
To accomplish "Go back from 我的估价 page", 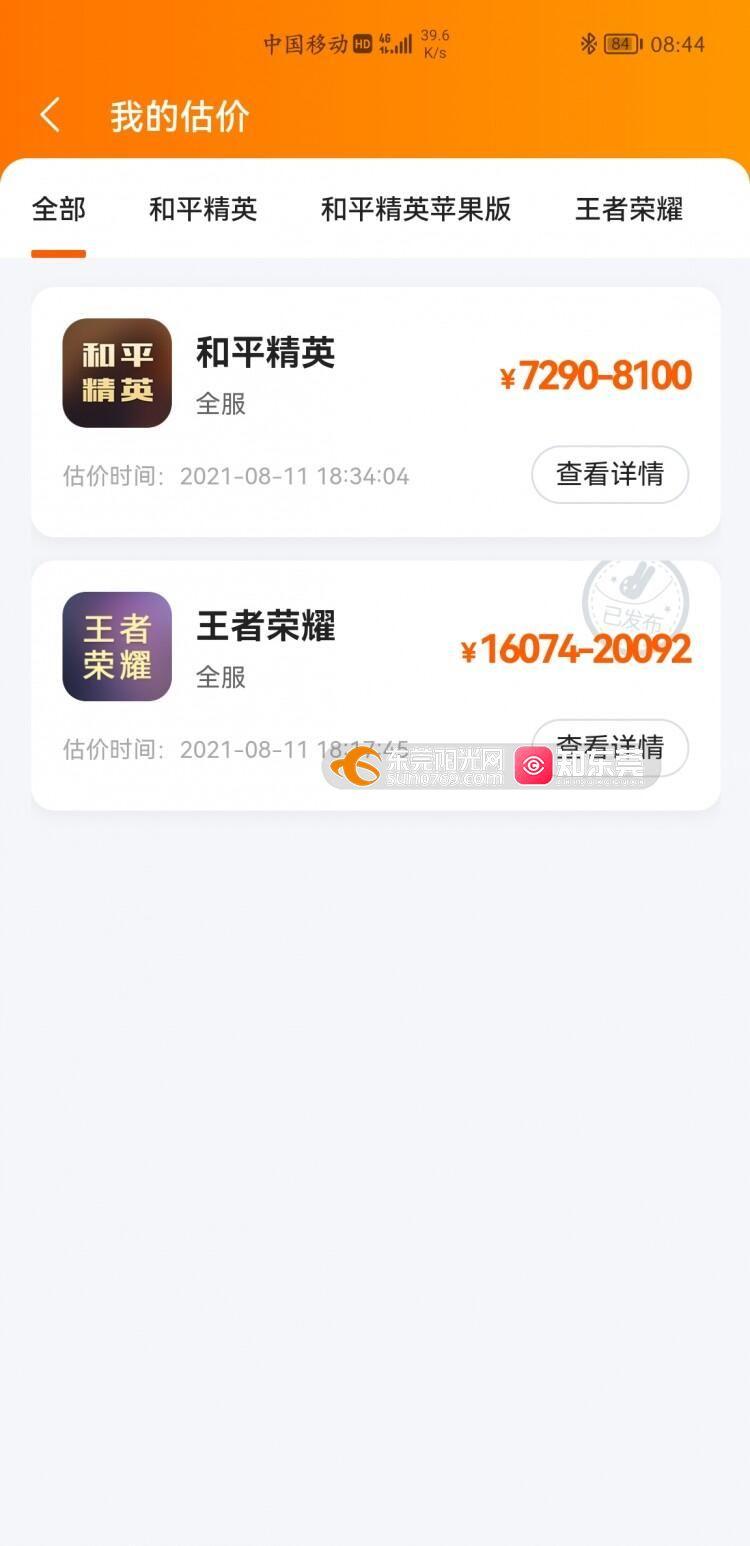I will point(50,116).
